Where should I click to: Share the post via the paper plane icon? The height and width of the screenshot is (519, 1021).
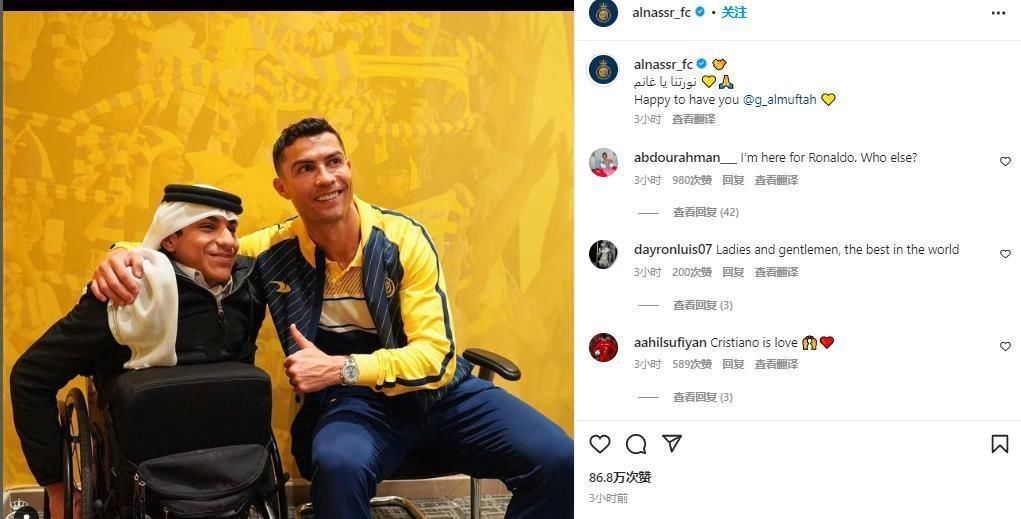coord(672,443)
